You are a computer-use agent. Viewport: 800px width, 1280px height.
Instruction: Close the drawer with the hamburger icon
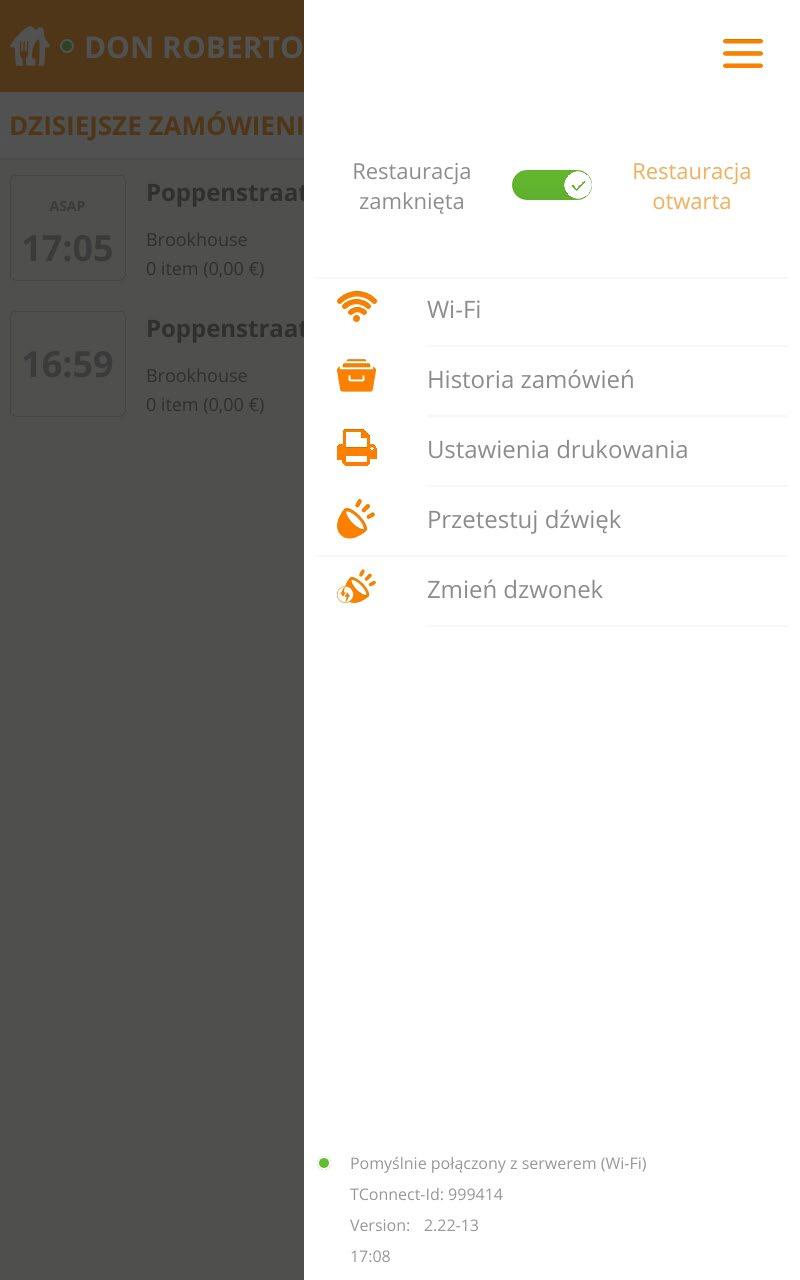pos(743,53)
